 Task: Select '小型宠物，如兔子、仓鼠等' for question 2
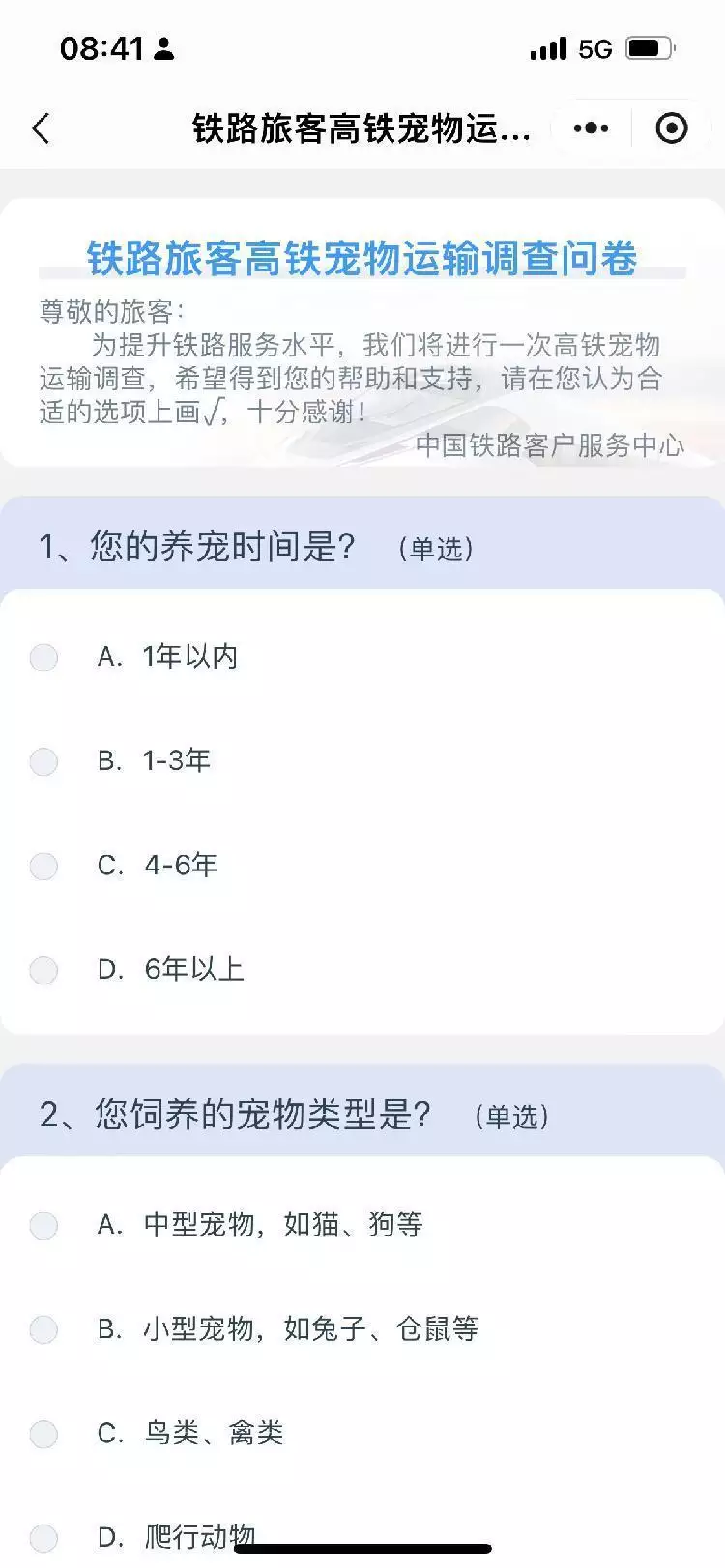coord(43,1329)
